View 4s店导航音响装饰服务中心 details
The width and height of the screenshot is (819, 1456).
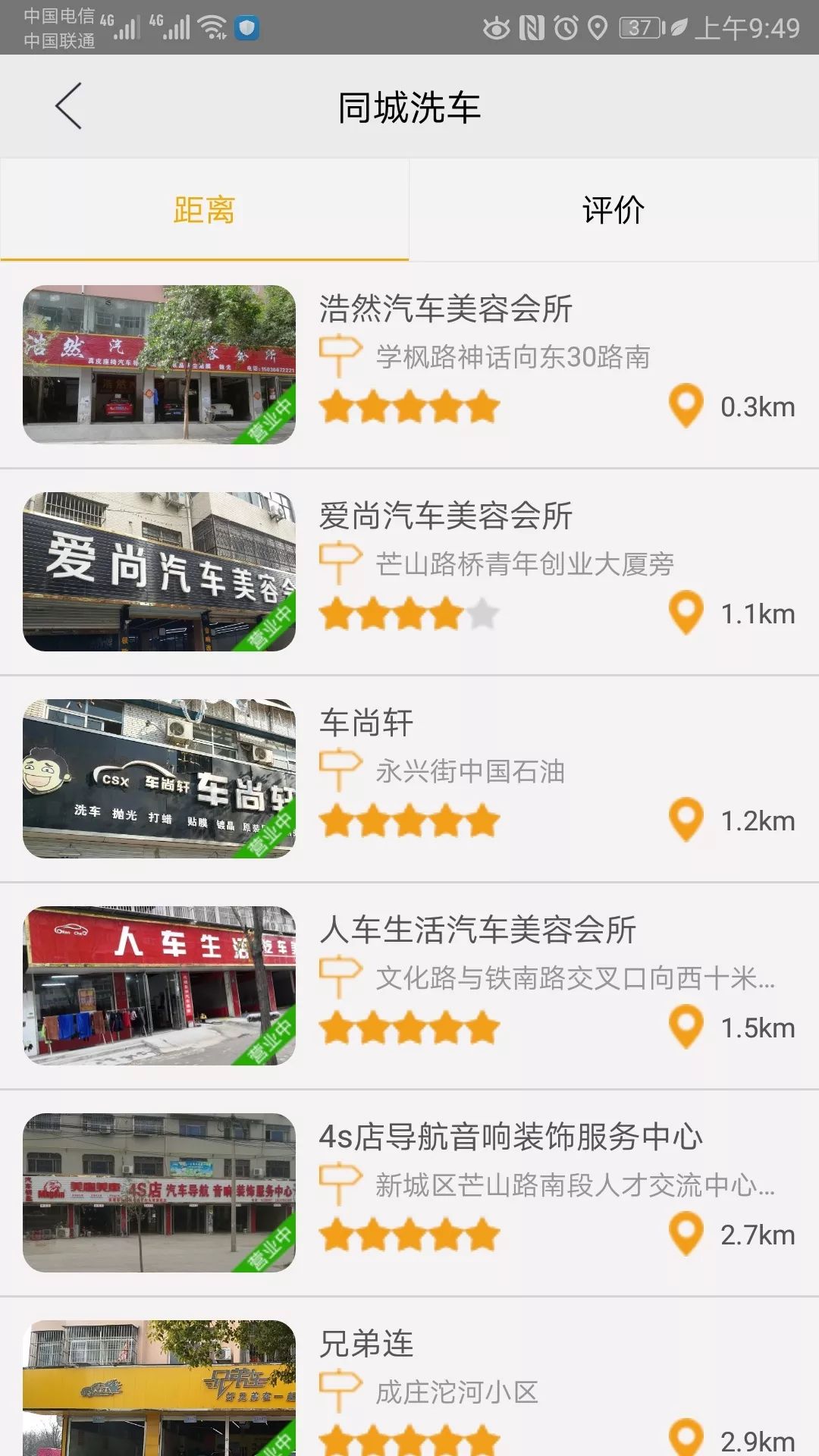point(510,1137)
